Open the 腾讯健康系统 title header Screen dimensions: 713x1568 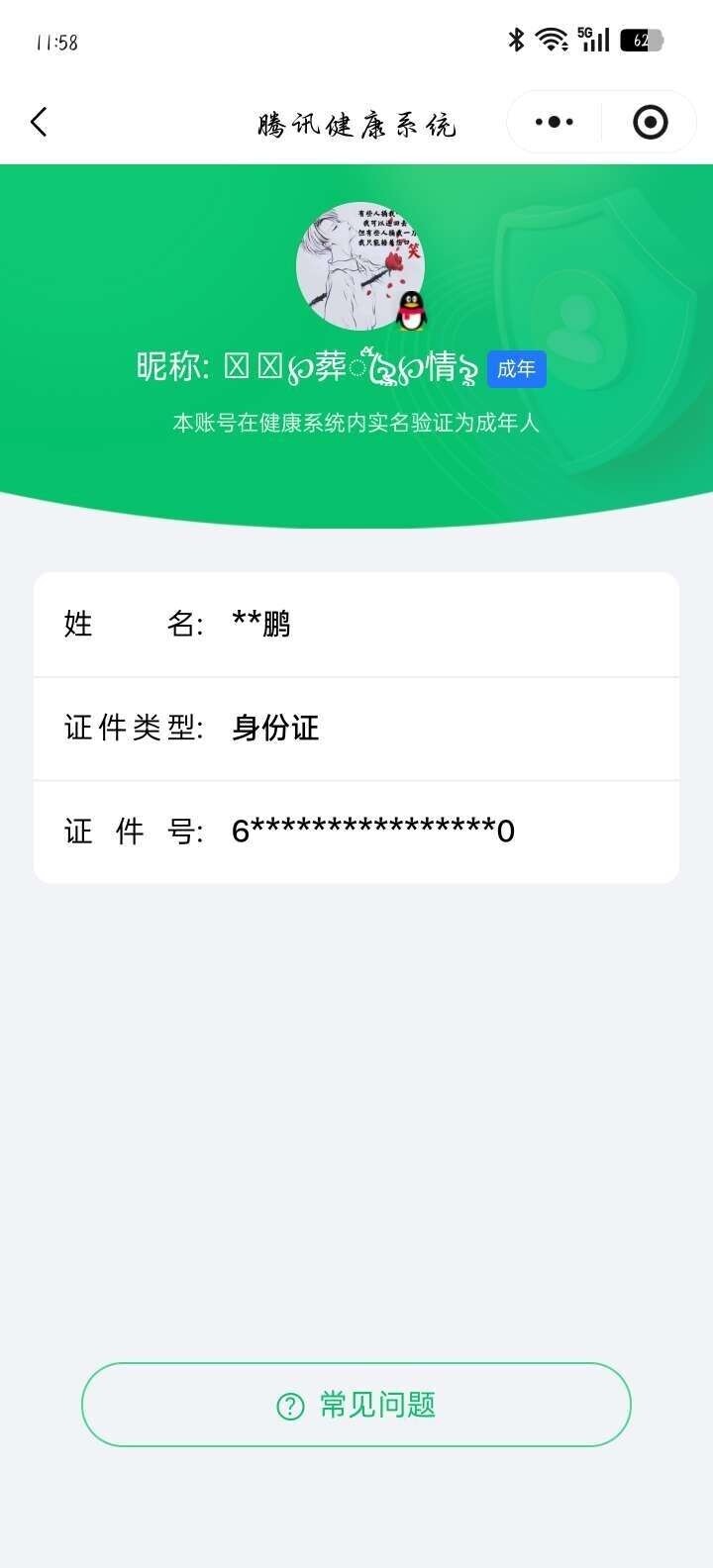click(356, 122)
